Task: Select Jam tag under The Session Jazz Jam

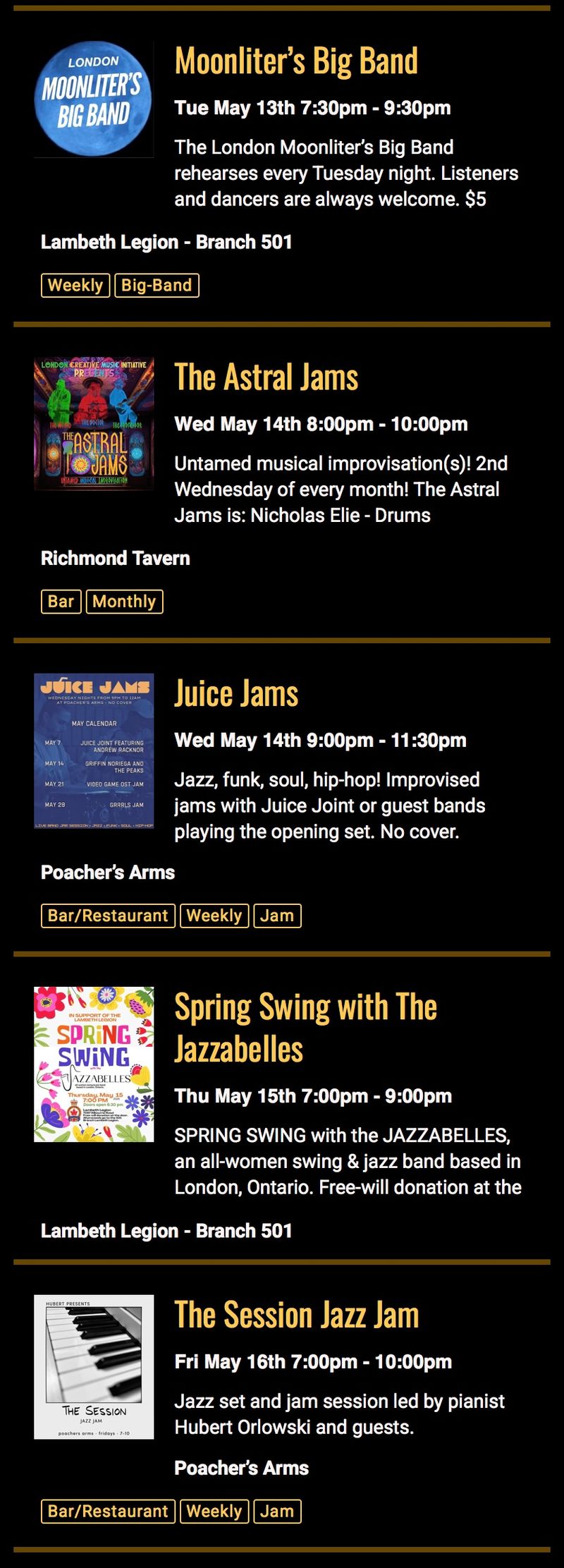Action: pos(277,1511)
